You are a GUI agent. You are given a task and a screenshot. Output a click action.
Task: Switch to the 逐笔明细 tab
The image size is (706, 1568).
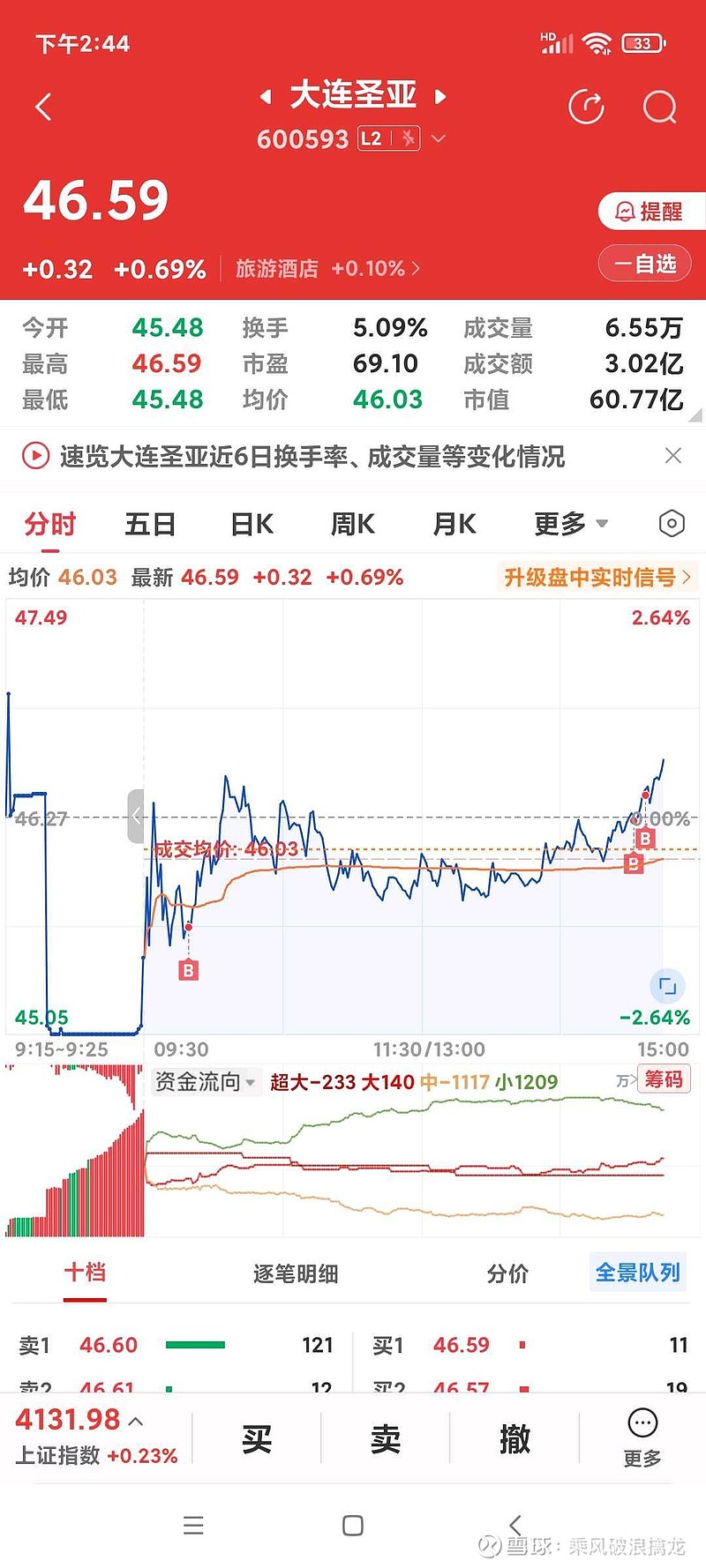[x=296, y=1273]
